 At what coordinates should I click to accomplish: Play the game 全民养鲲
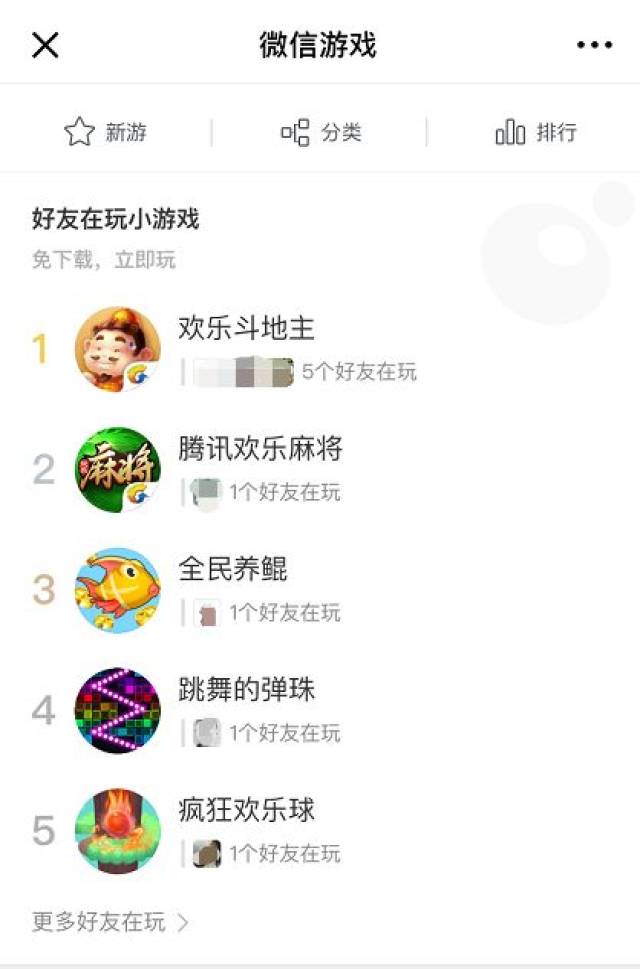pos(233,569)
